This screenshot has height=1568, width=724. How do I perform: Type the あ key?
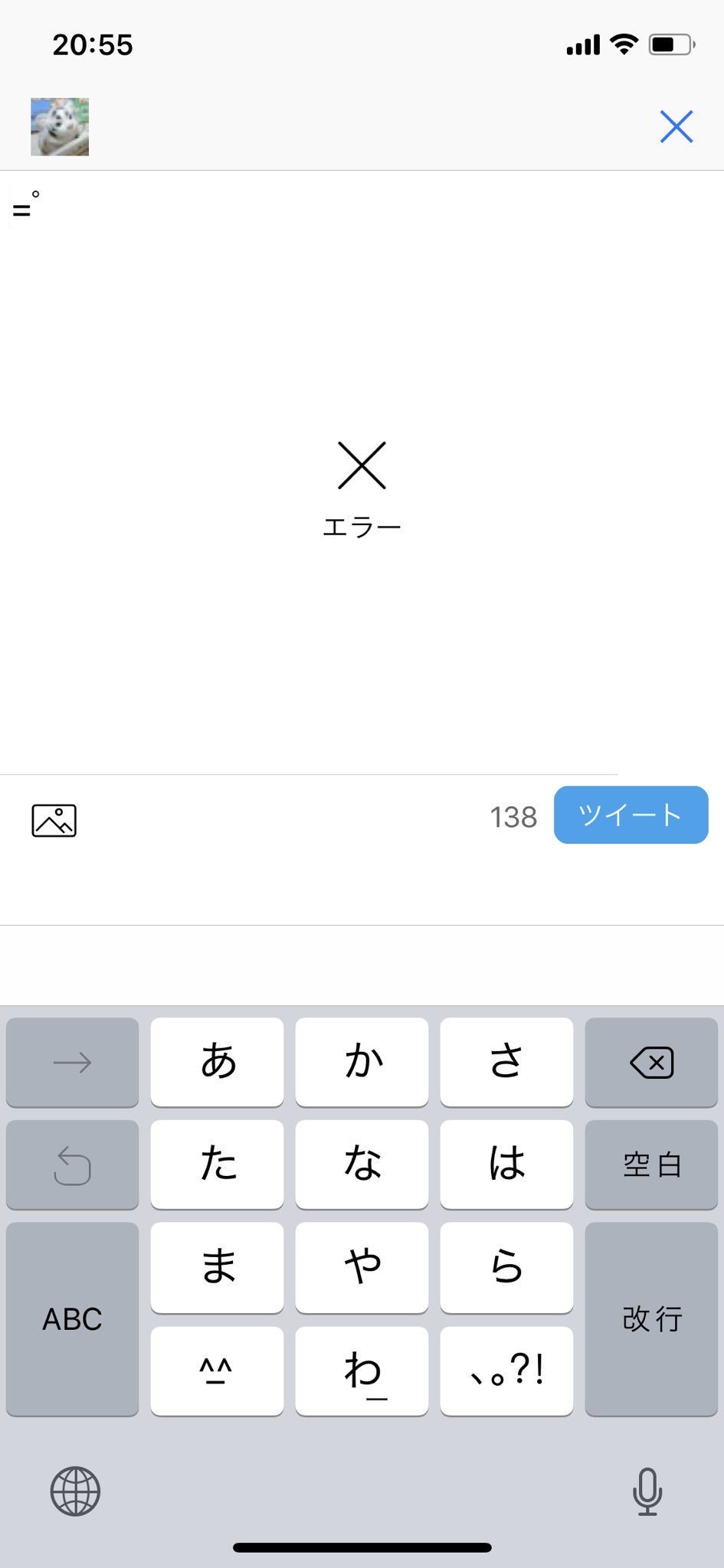[217, 1062]
